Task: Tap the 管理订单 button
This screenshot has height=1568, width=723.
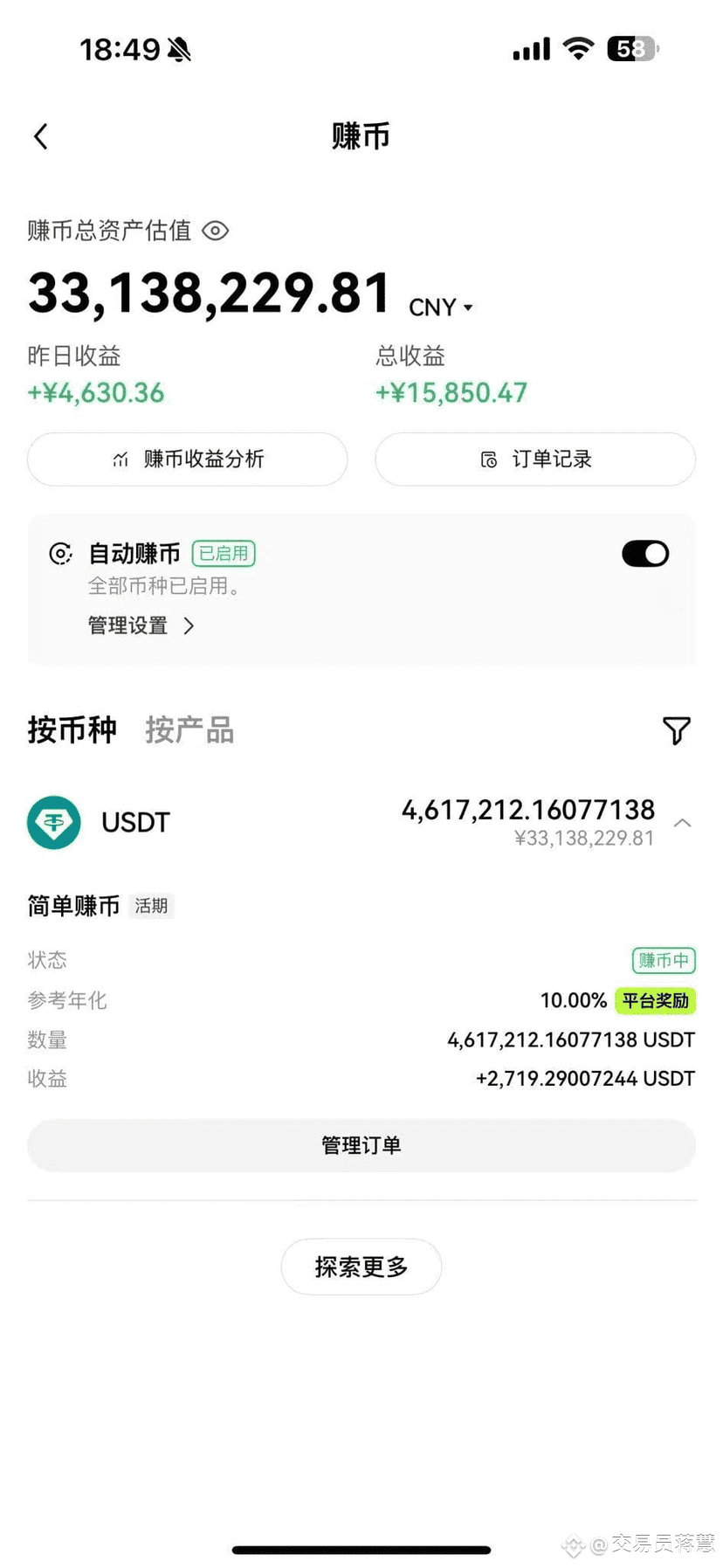Action: [361, 1145]
